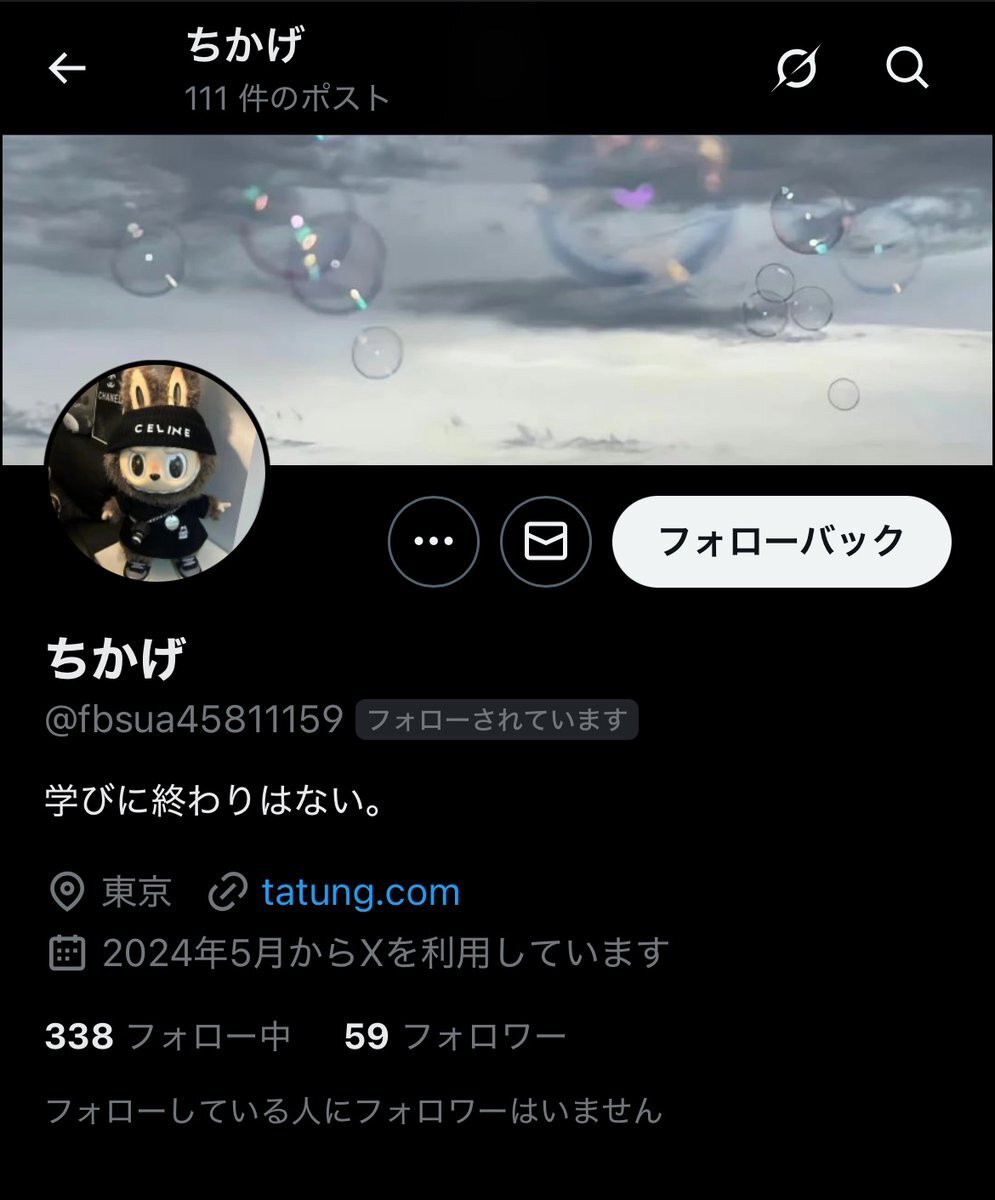Go back with the arrow icon
This screenshot has height=1200, width=995.
pos(67,68)
